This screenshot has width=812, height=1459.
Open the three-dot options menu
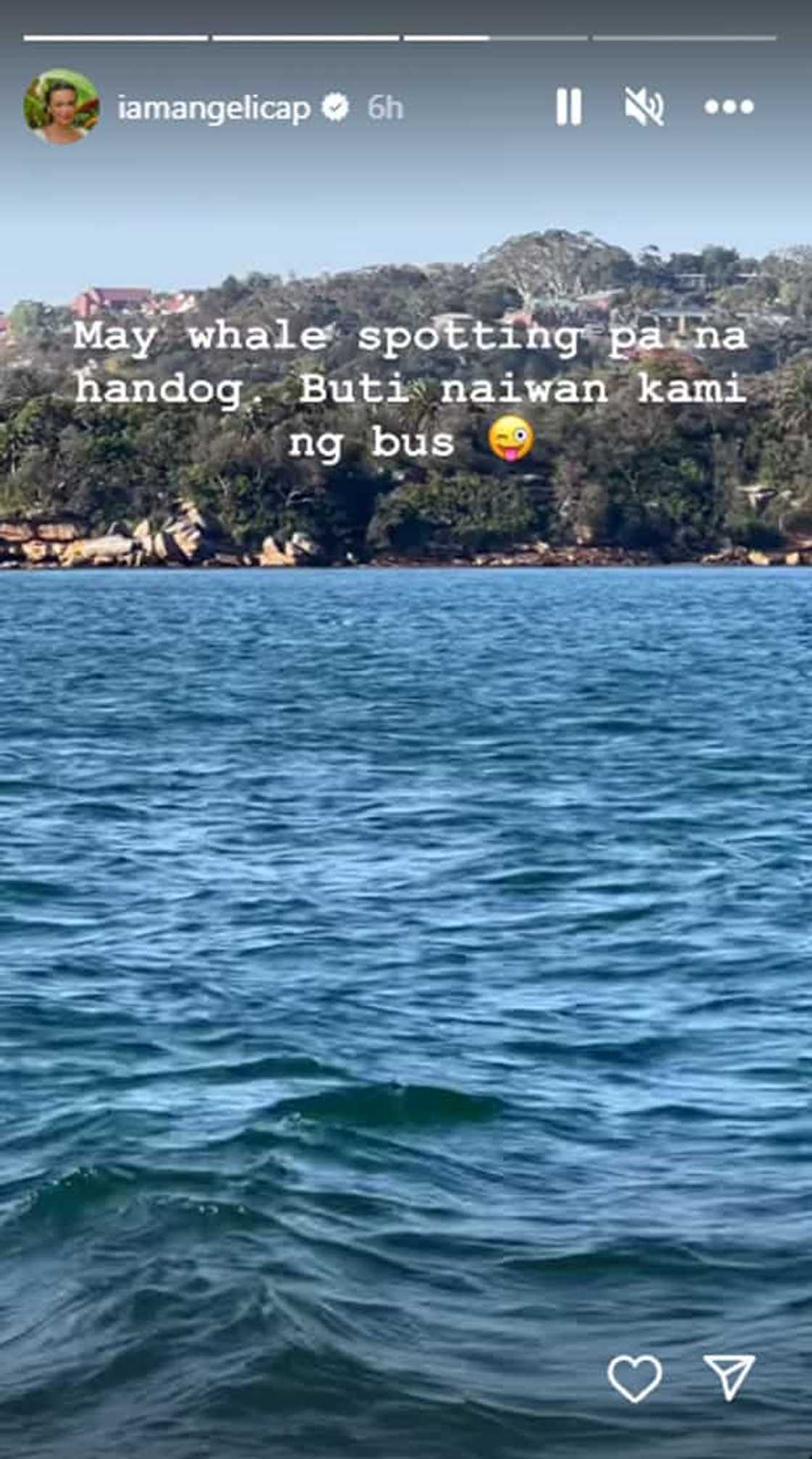click(729, 107)
